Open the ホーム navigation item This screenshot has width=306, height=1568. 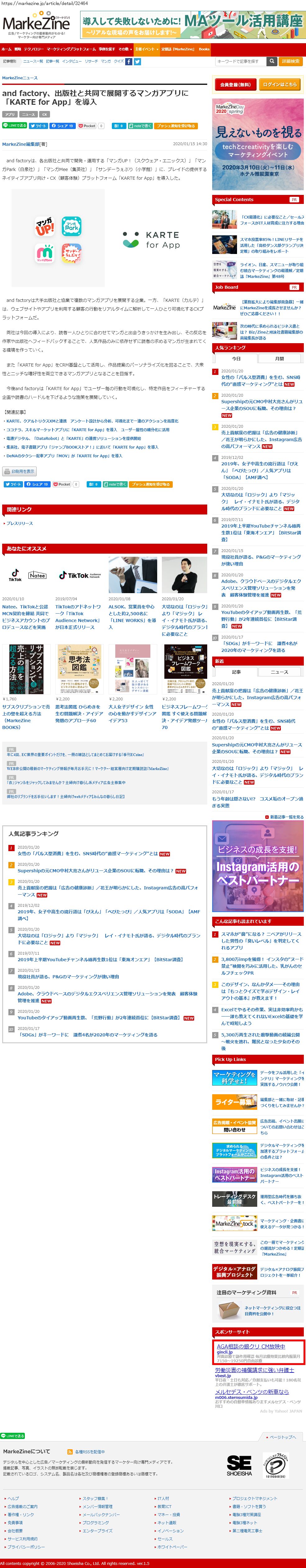[x=6, y=49]
